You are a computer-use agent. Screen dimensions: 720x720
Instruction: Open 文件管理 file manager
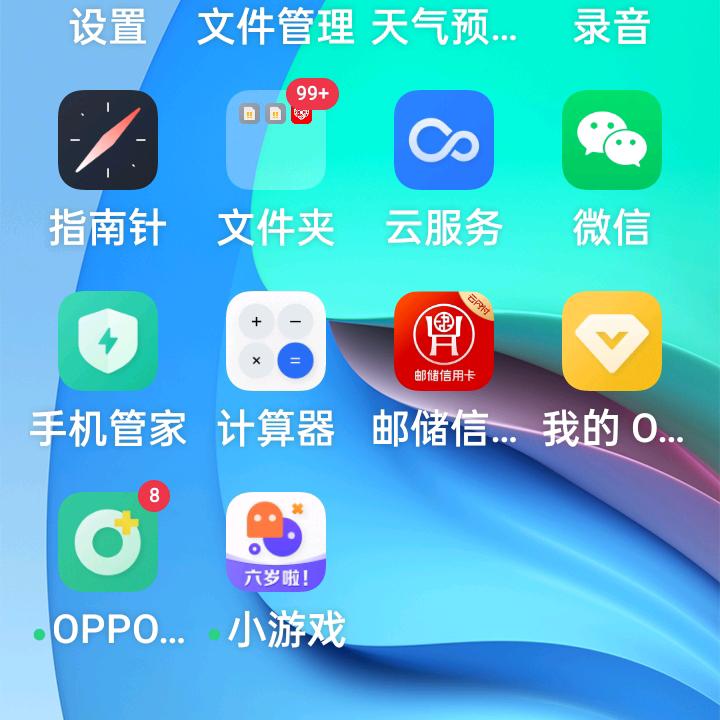276,27
